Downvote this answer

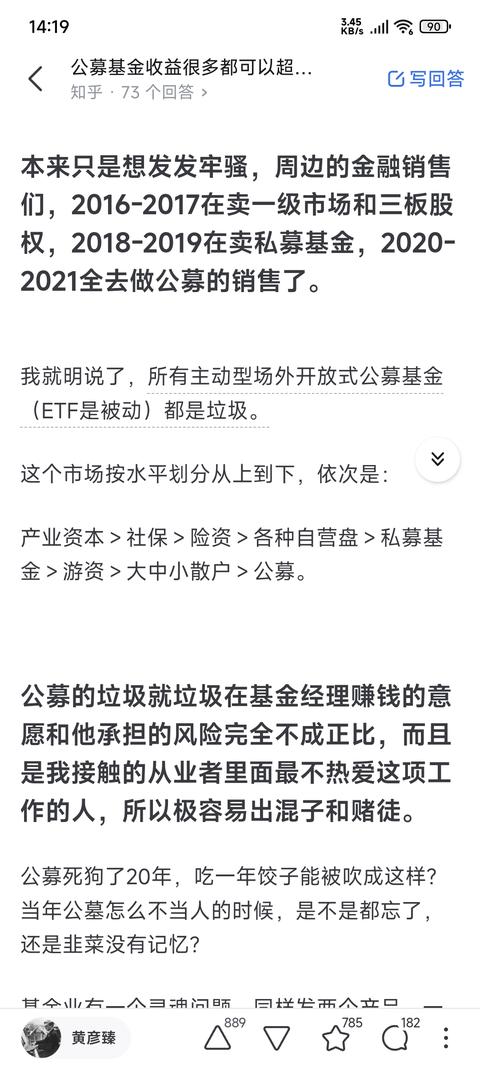point(276,1038)
